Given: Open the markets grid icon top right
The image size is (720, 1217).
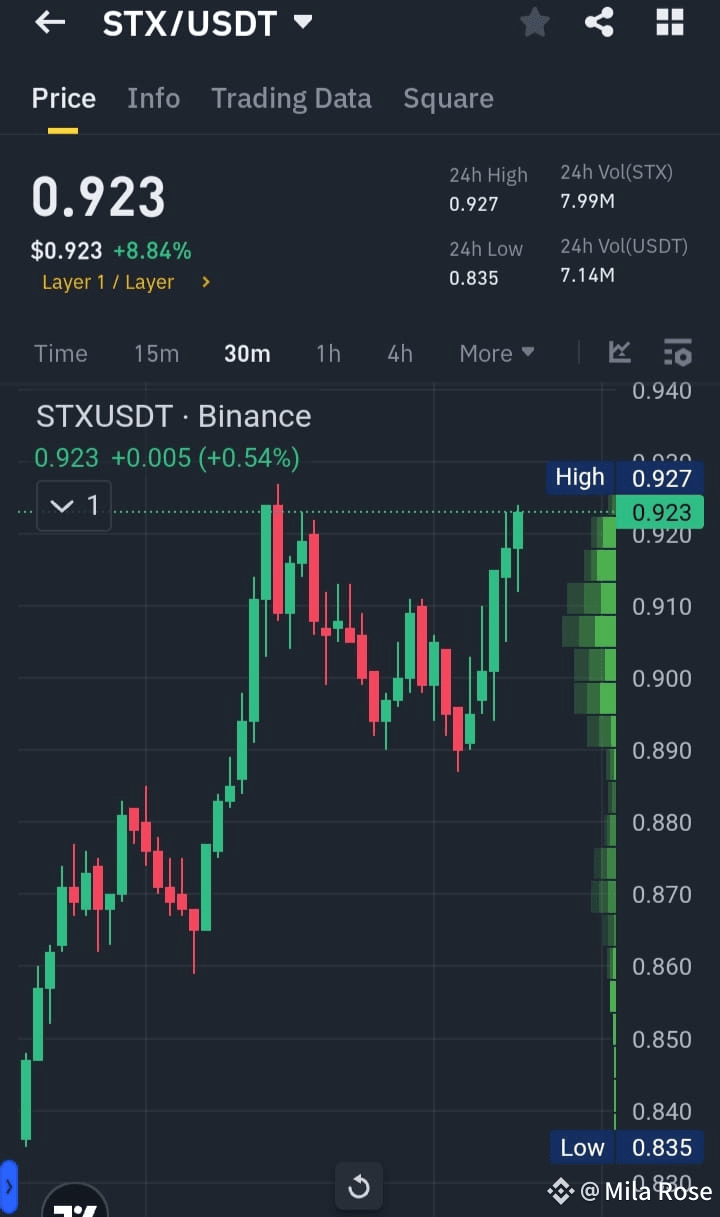Looking at the screenshot, I should (x=669, y=22).
